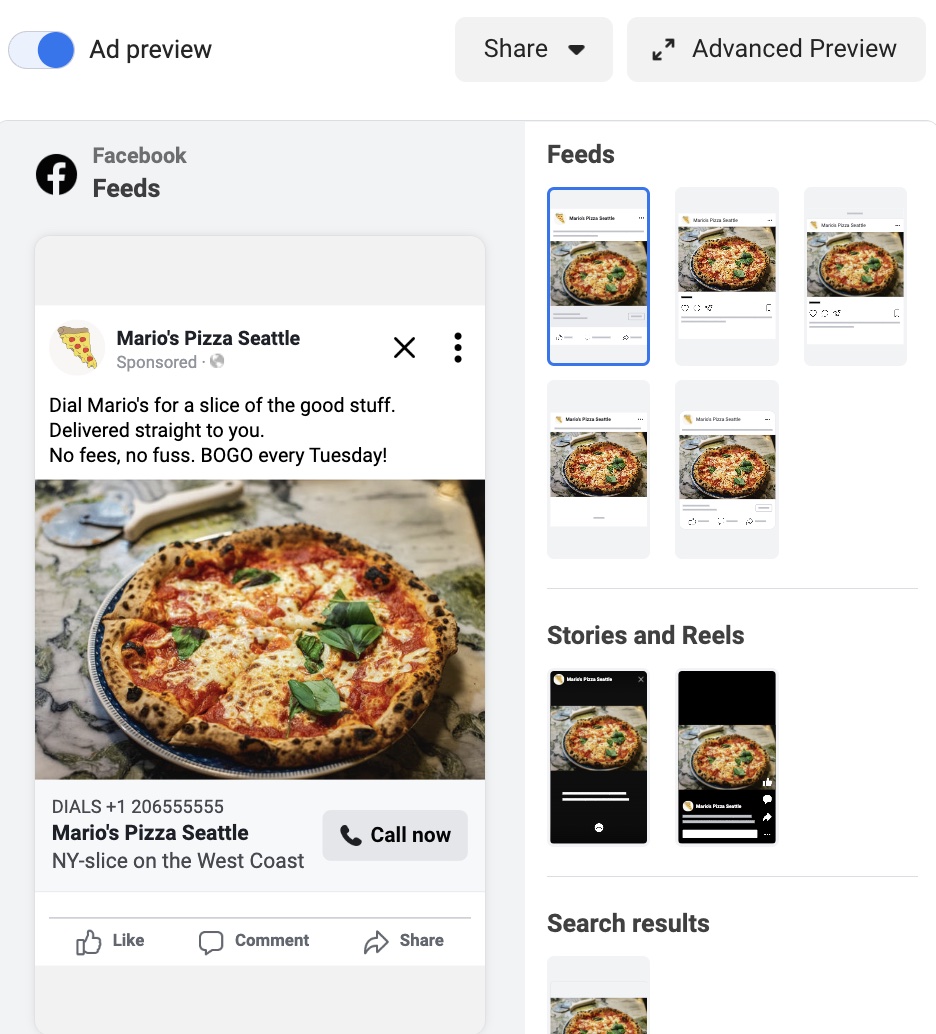Image resolution: width=936 pixels, height=1034 pixels.
Task: Open the Stories placement preview thumbnail
Action: click(599, 757)
